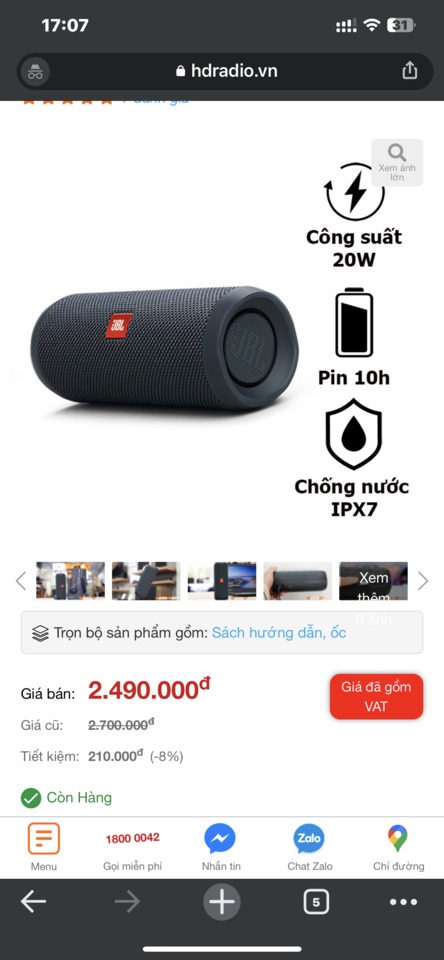View the 5 open tabs
Screen dimensions: 444x960
click(316, 902)
